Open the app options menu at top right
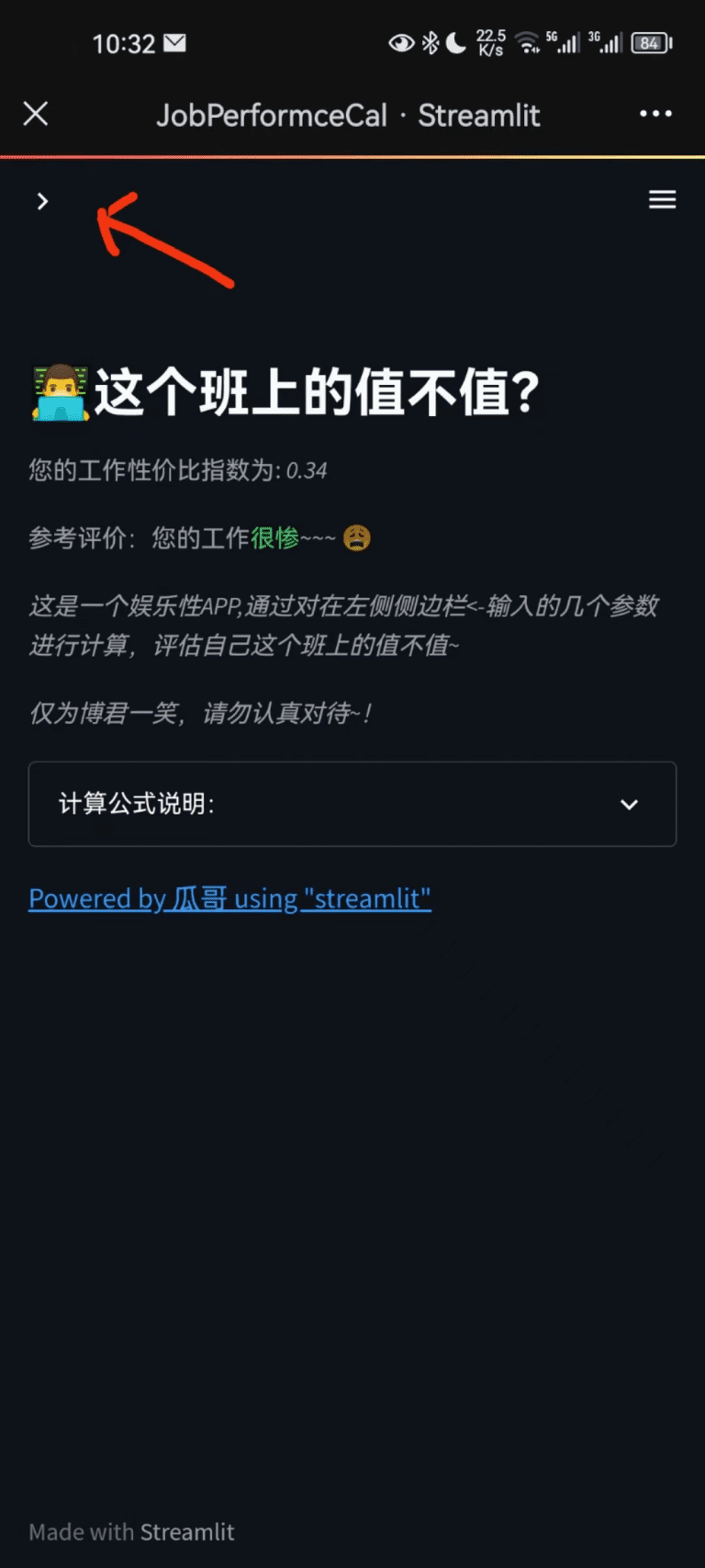 655,113
